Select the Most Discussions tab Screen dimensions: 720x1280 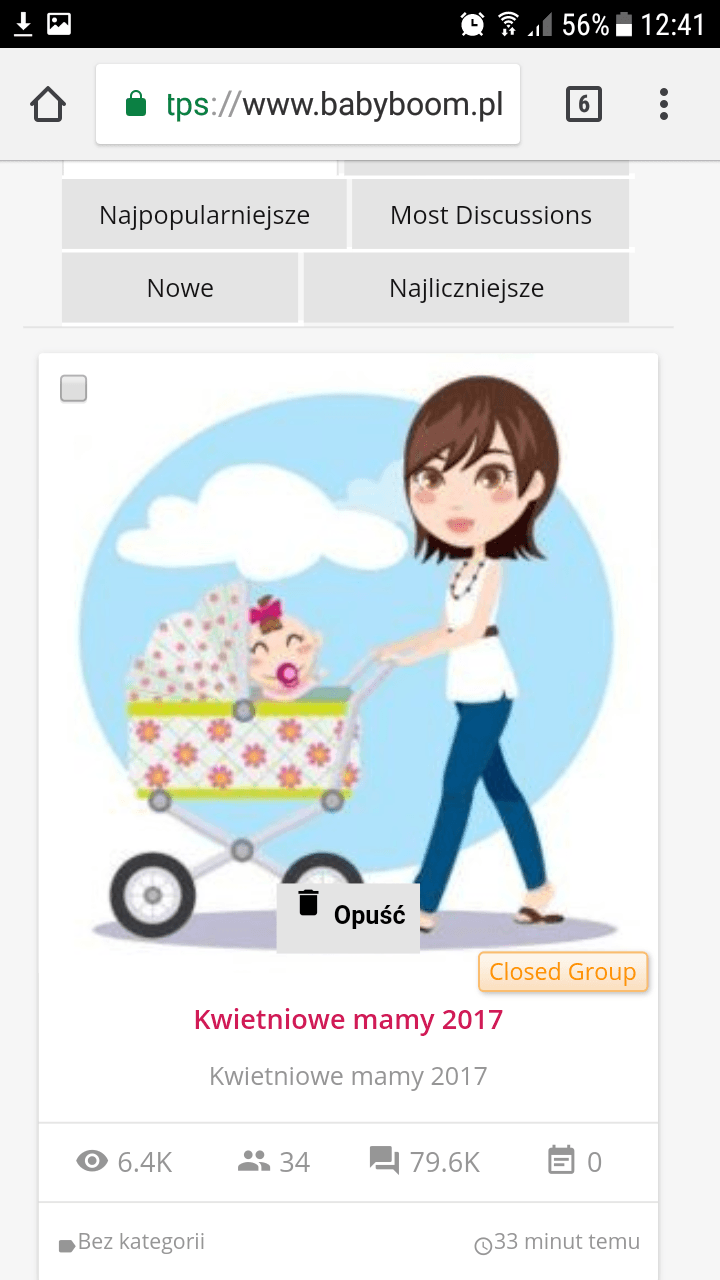490,215
